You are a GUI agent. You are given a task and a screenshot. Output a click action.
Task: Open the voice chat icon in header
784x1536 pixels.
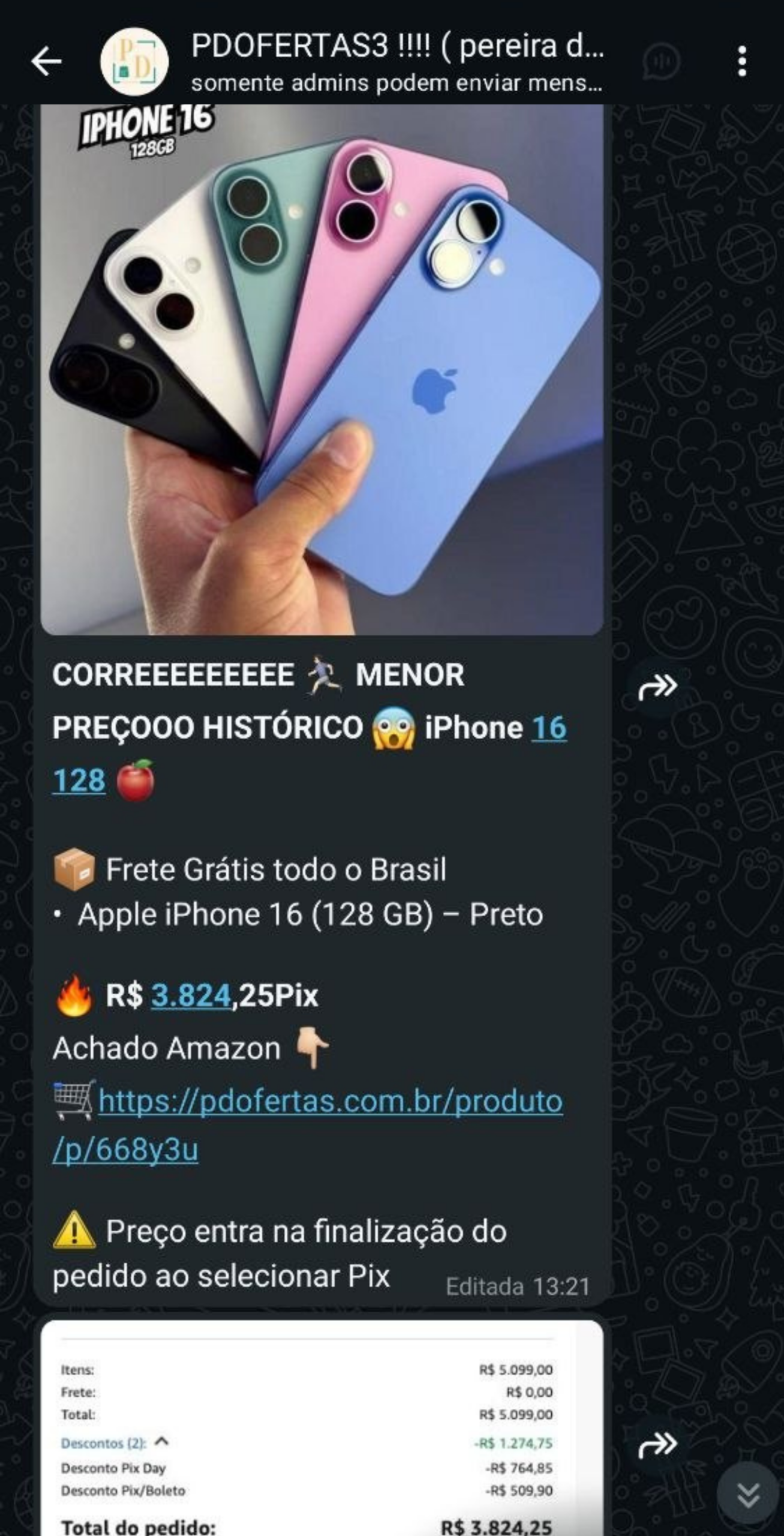pos(661,61)
